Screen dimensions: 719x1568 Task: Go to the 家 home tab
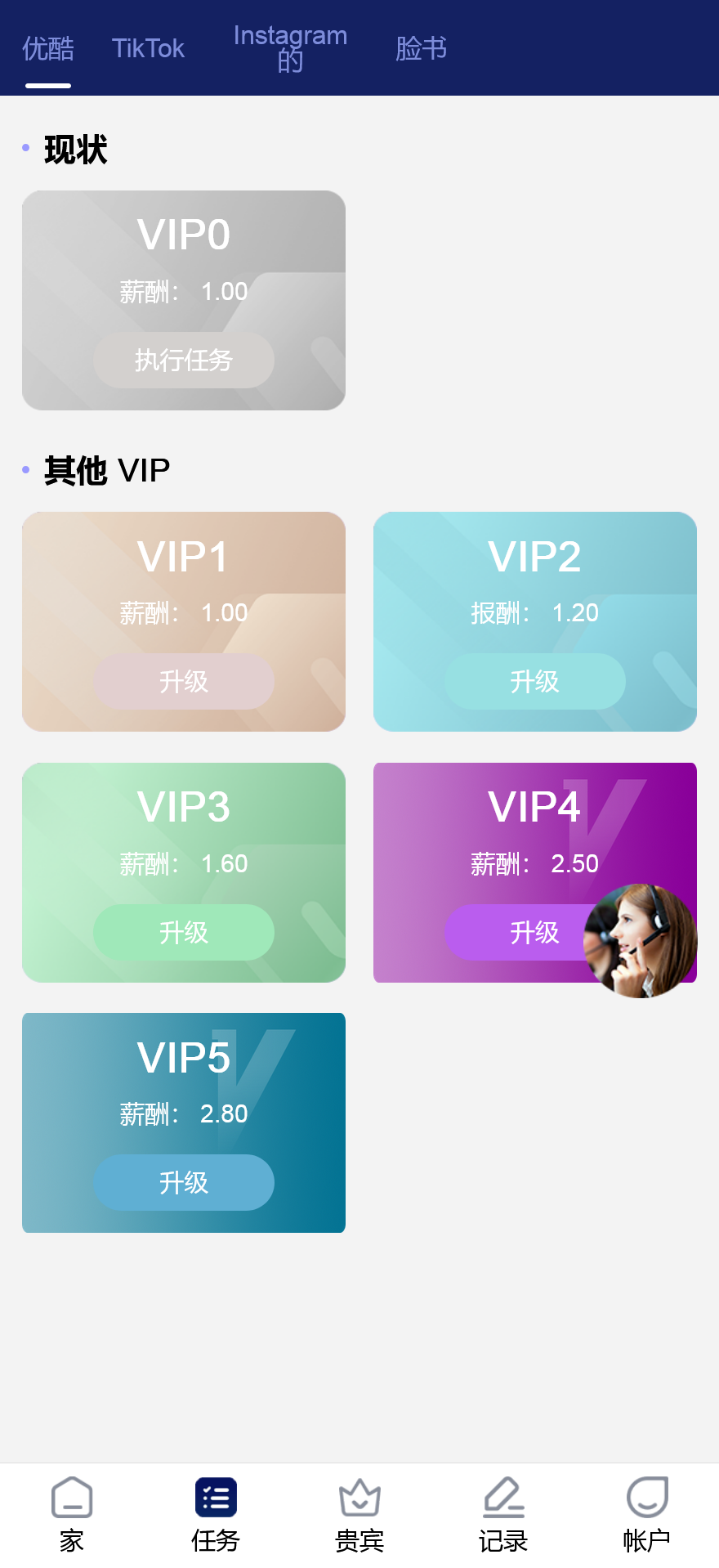click(x=72, y=1514)
